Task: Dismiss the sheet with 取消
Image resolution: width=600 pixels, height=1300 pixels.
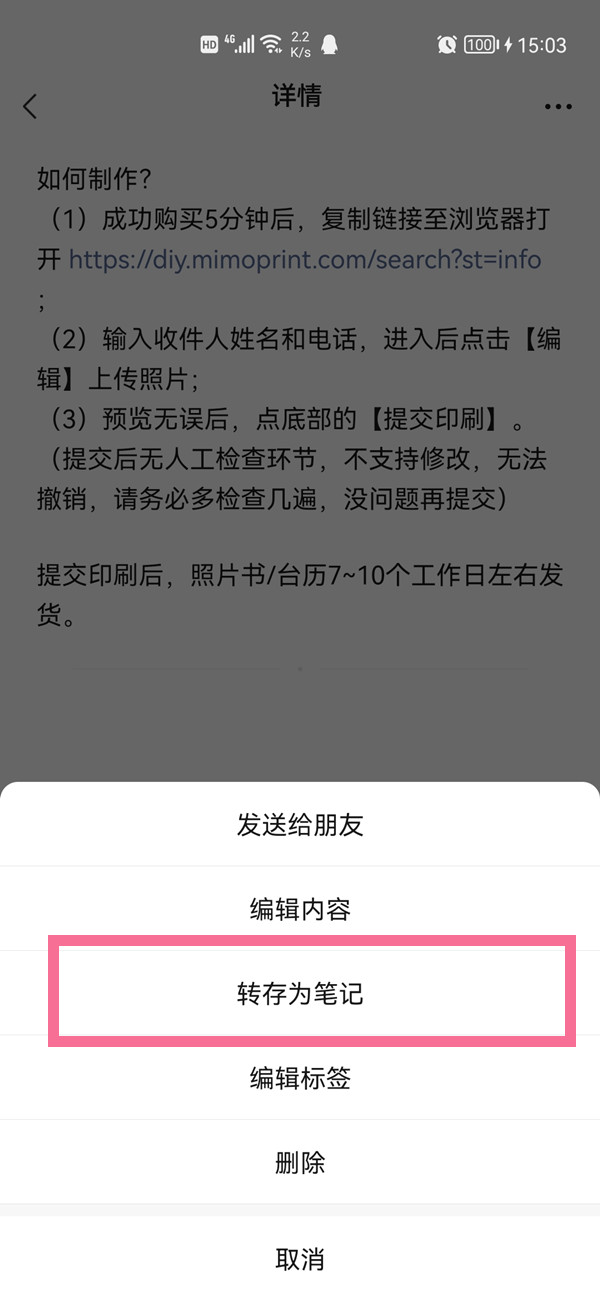Action: click(300, 1258)
